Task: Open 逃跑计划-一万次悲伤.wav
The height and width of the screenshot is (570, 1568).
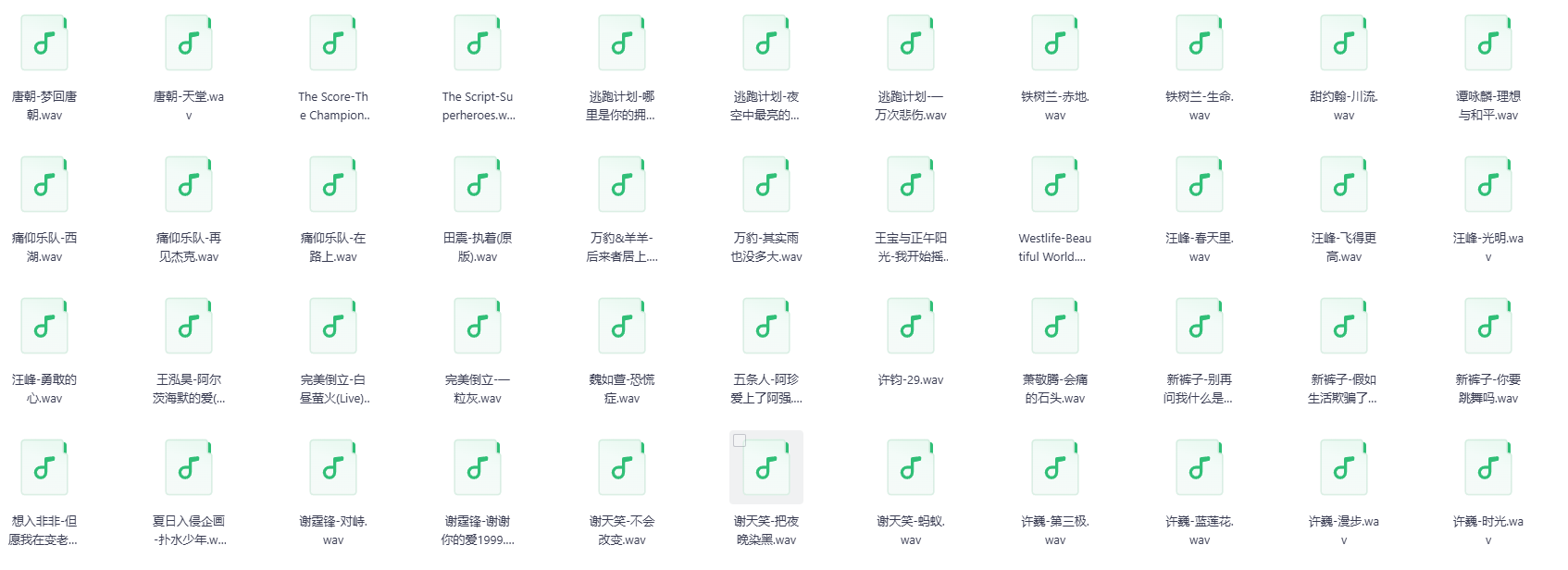Action: tap(911, 43)
